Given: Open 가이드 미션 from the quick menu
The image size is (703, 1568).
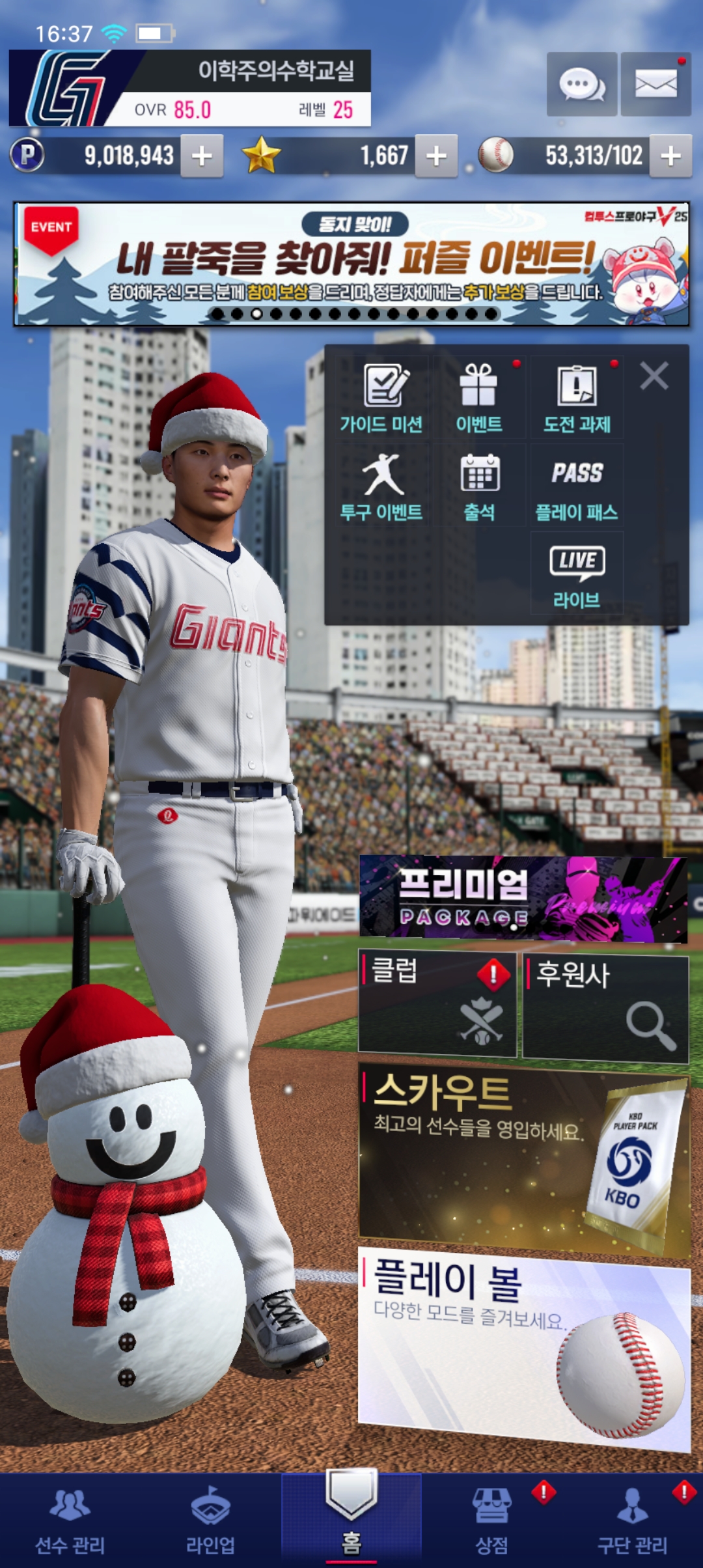Looking at the screenshot, I should pos(381,399).
